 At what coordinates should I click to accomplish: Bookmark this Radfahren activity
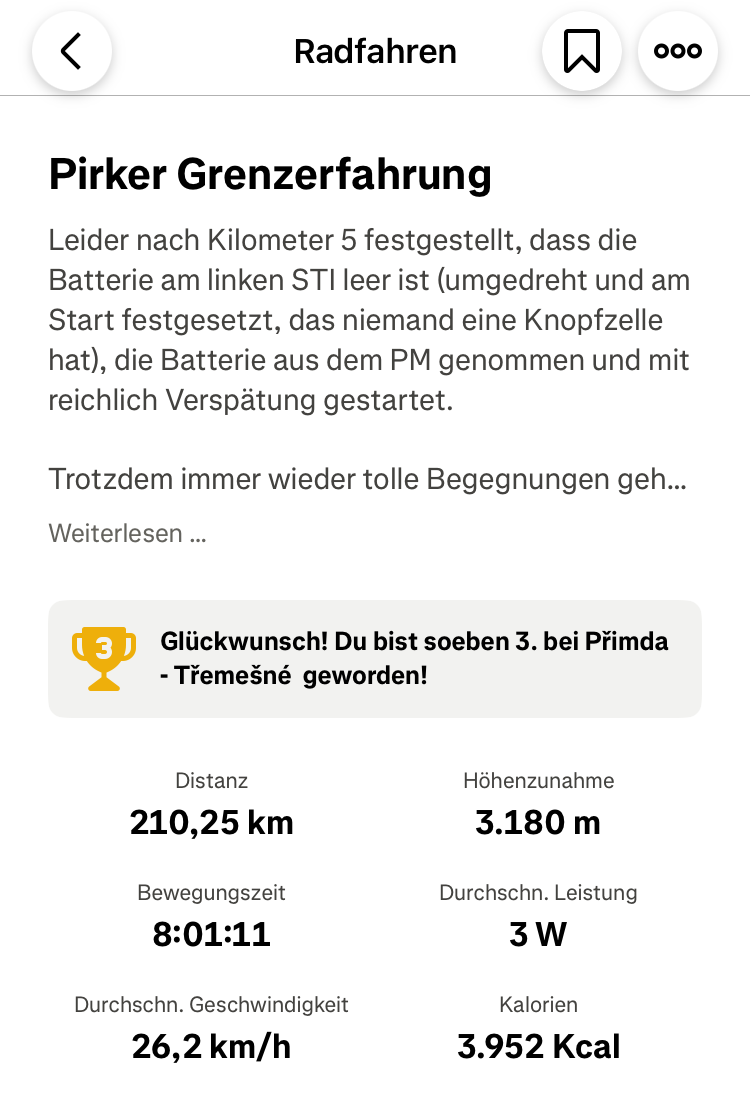[x=581, y=51]
